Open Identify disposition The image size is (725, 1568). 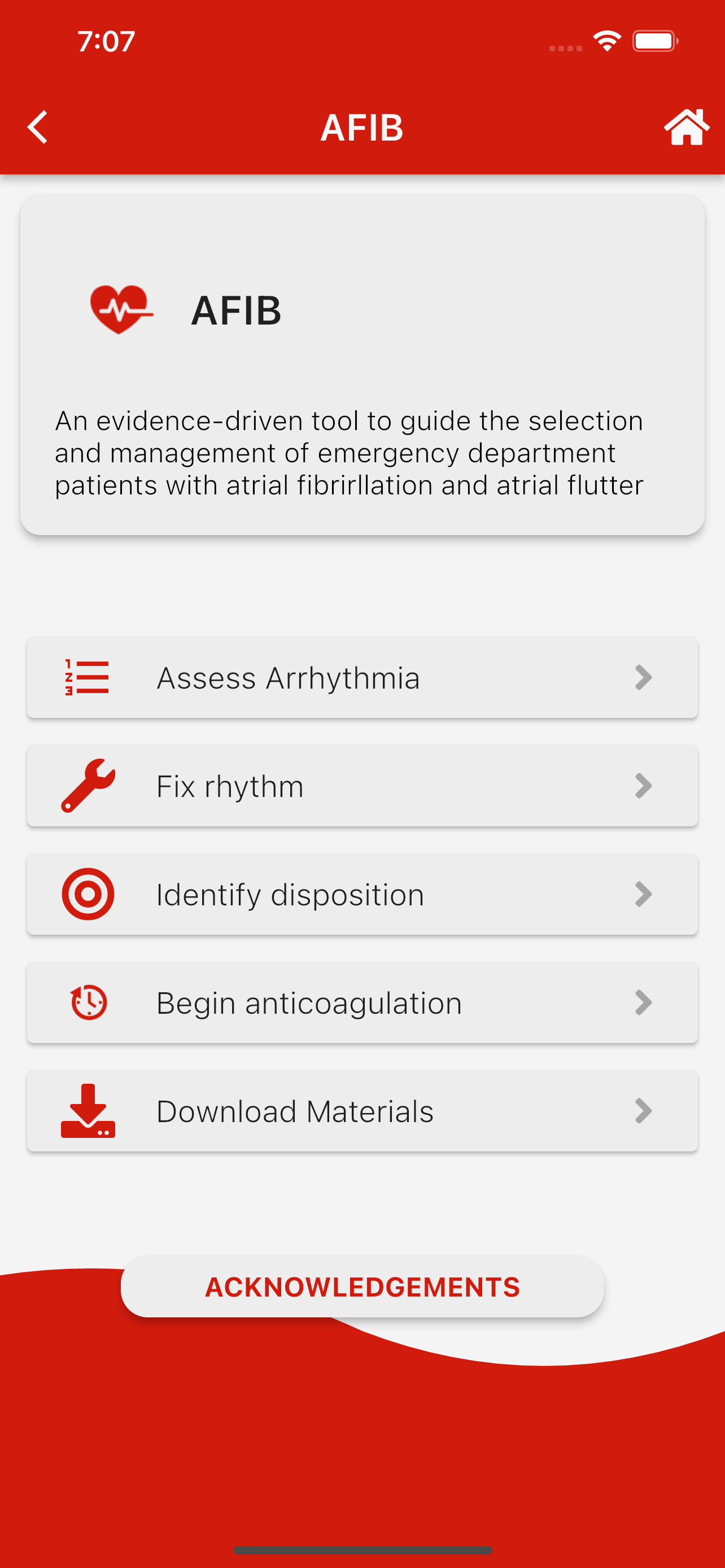(362, 894)
